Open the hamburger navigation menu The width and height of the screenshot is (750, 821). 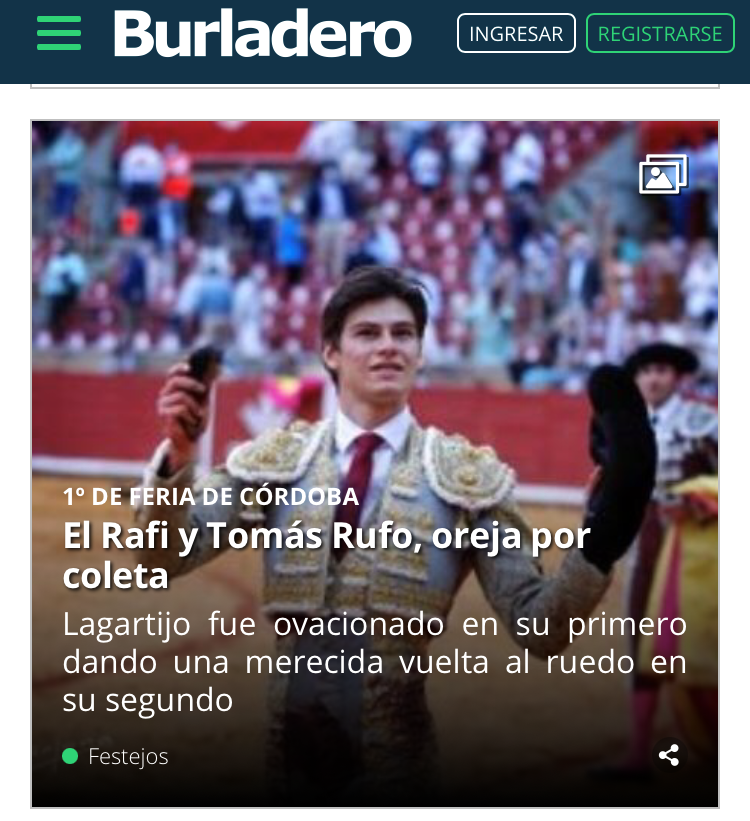point(59,33)
